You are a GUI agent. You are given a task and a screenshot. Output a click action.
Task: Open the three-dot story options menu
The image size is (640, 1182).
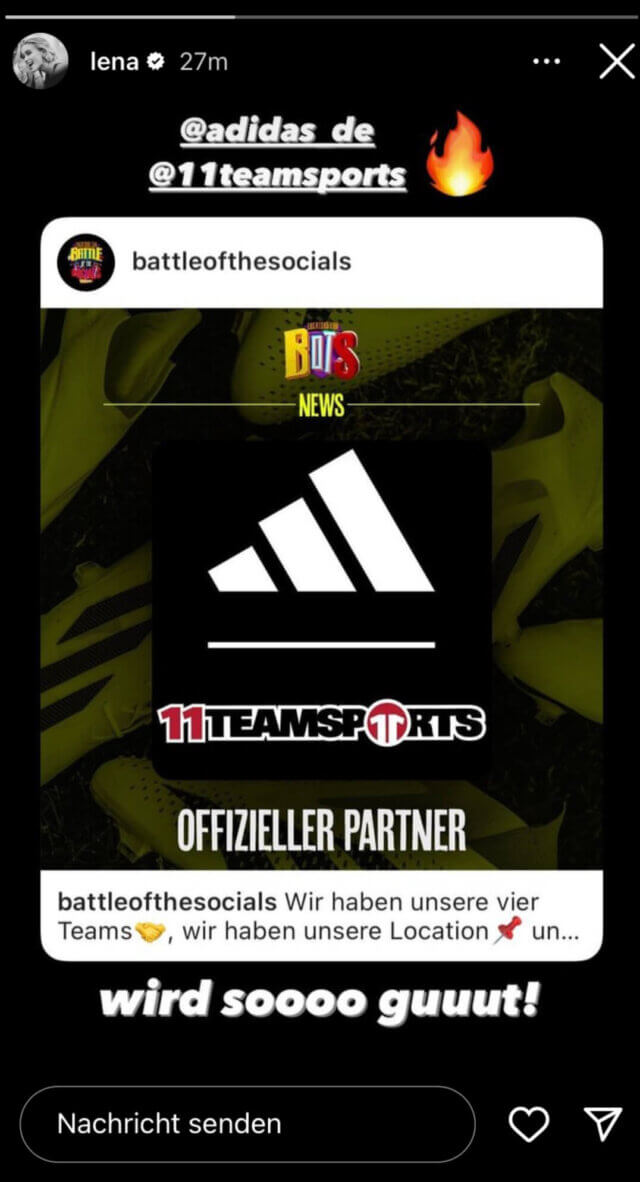click(546, 62)
